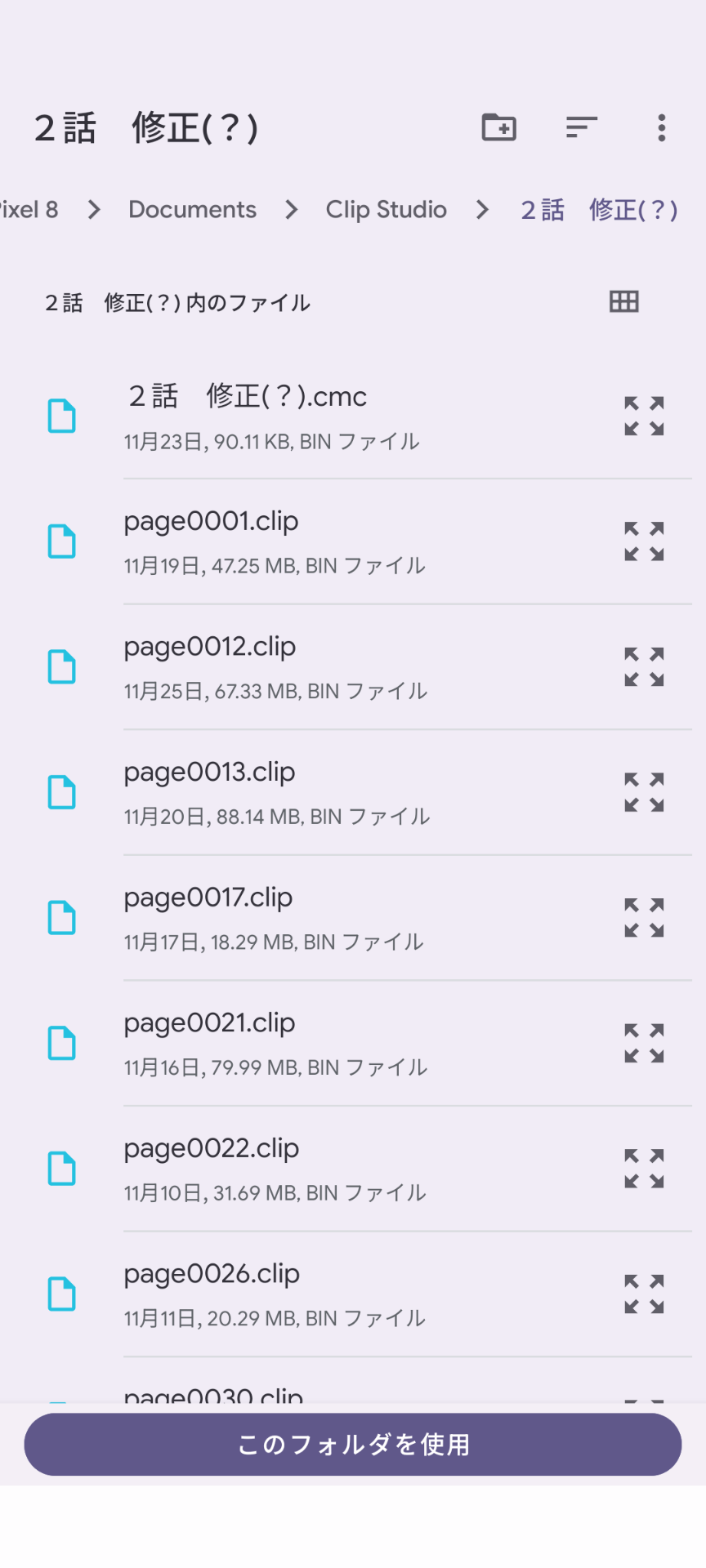Open the sort options icon

click(x=581, y=127)
